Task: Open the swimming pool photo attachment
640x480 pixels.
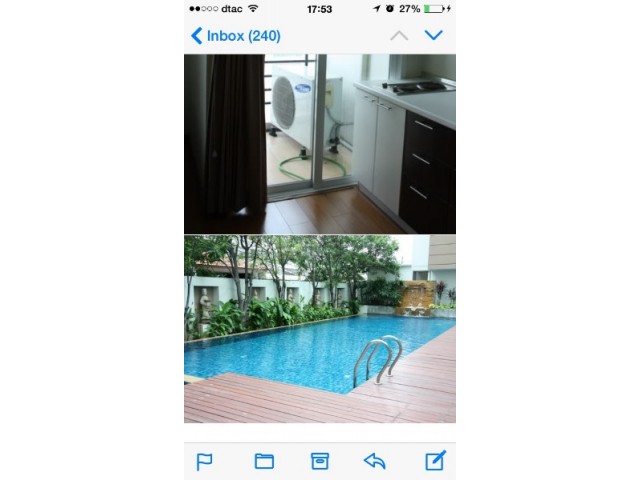Action: pos(320,329)
